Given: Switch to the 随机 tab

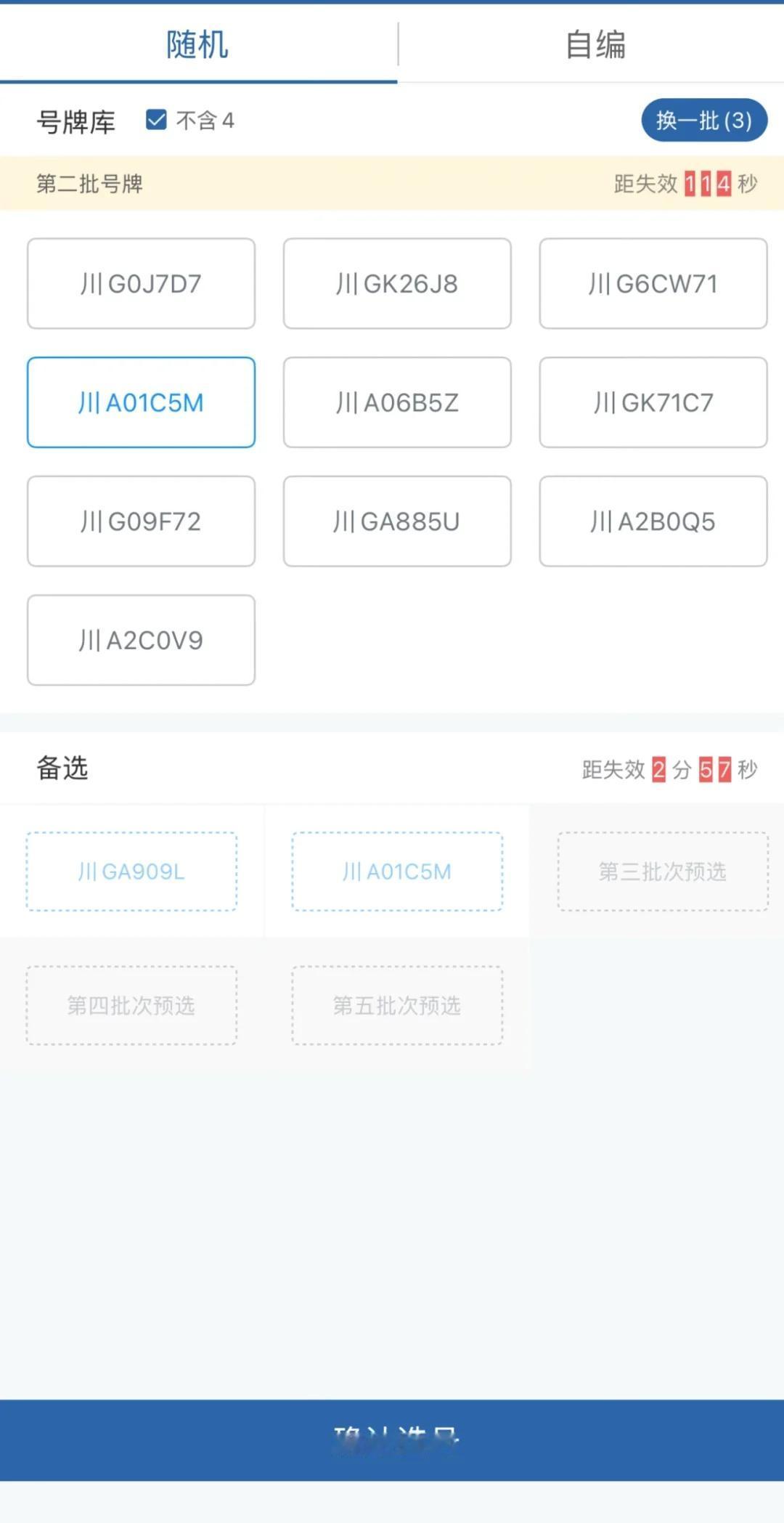Looking at the screenshot, I should point(196,44).
